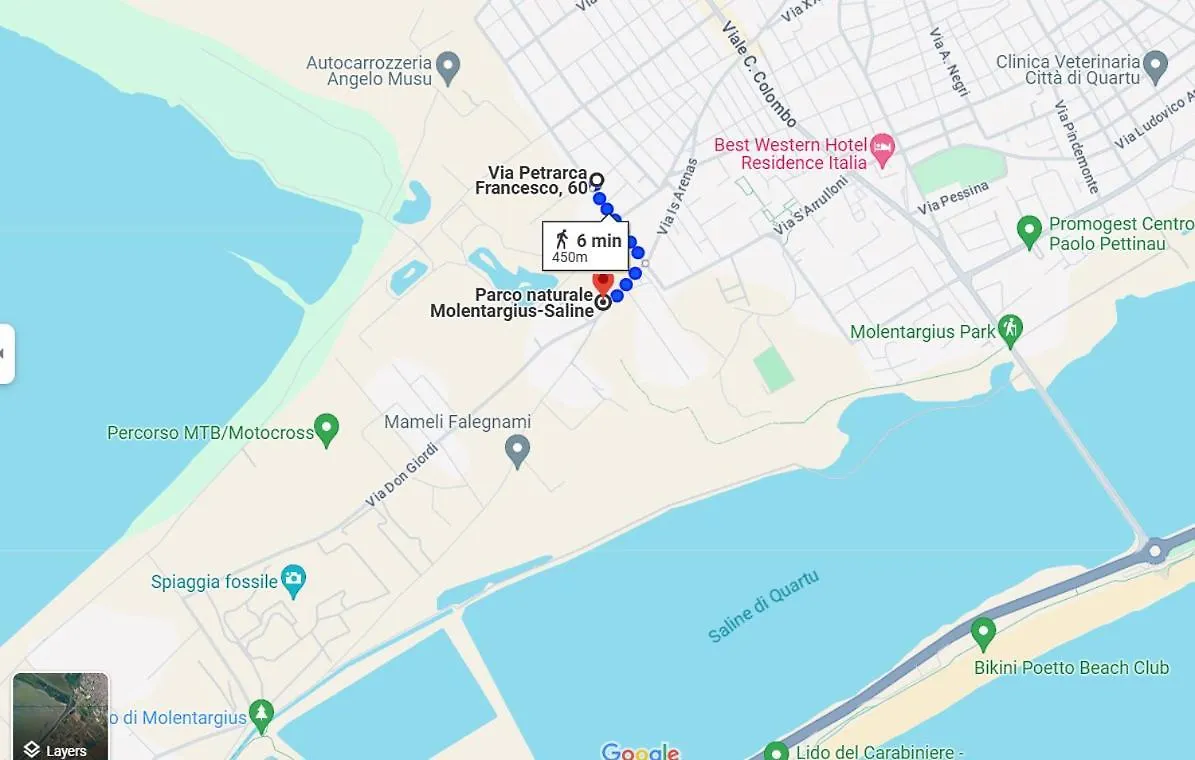
Task: Open the 6 min walking route label
Action: click(x=586, y=246)
